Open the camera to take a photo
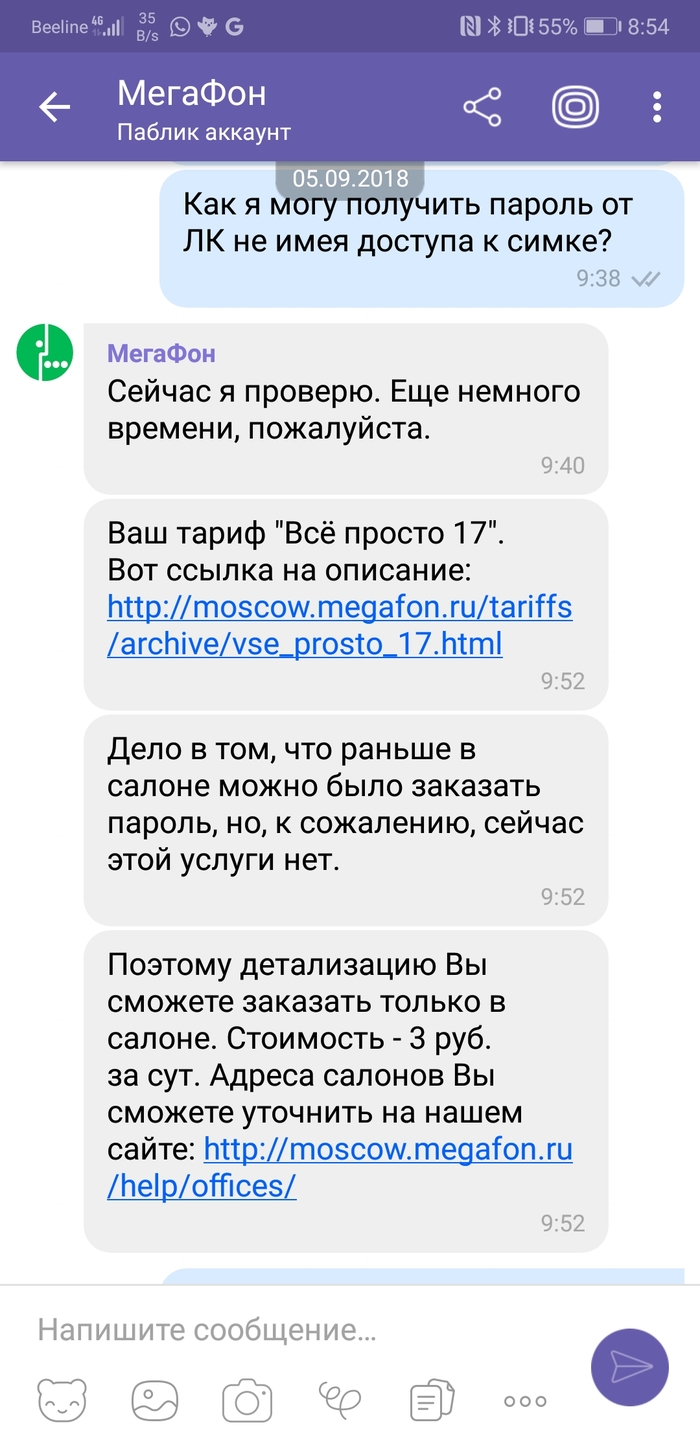 point(247,1400)
